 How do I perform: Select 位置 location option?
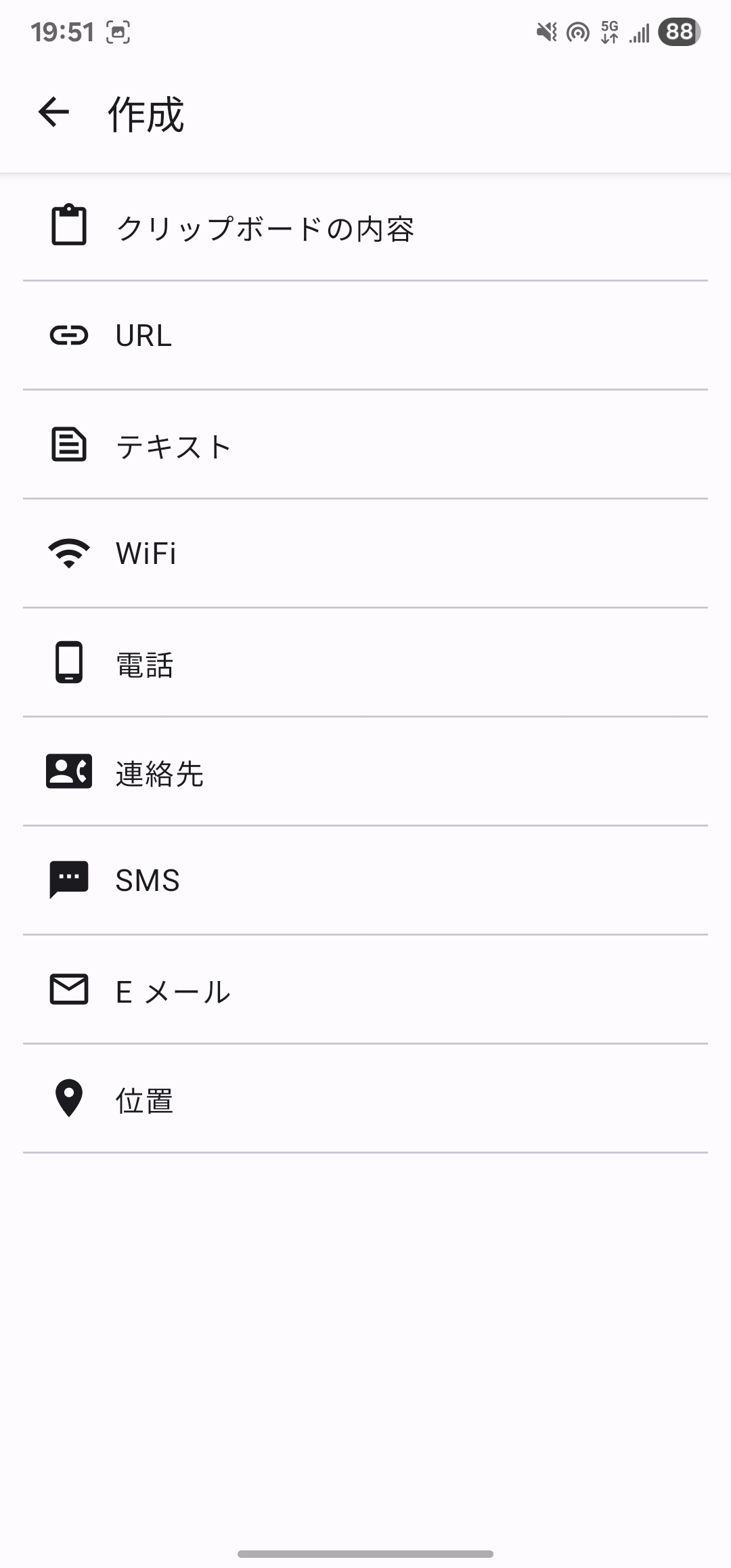click(x=365, y=1099)
